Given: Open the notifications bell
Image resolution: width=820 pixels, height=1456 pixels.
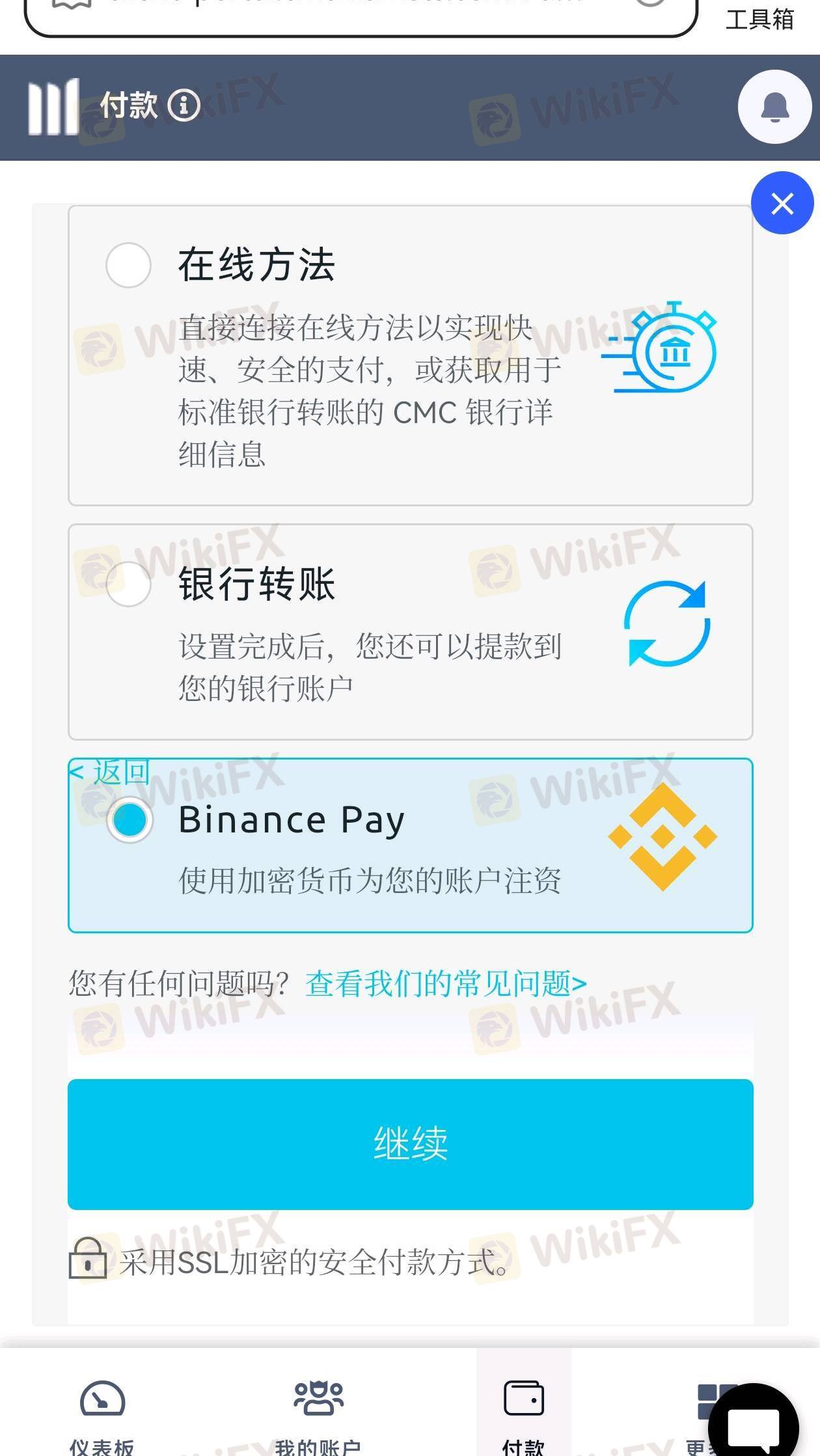Looking at the screenshot, I should point(774,107).
